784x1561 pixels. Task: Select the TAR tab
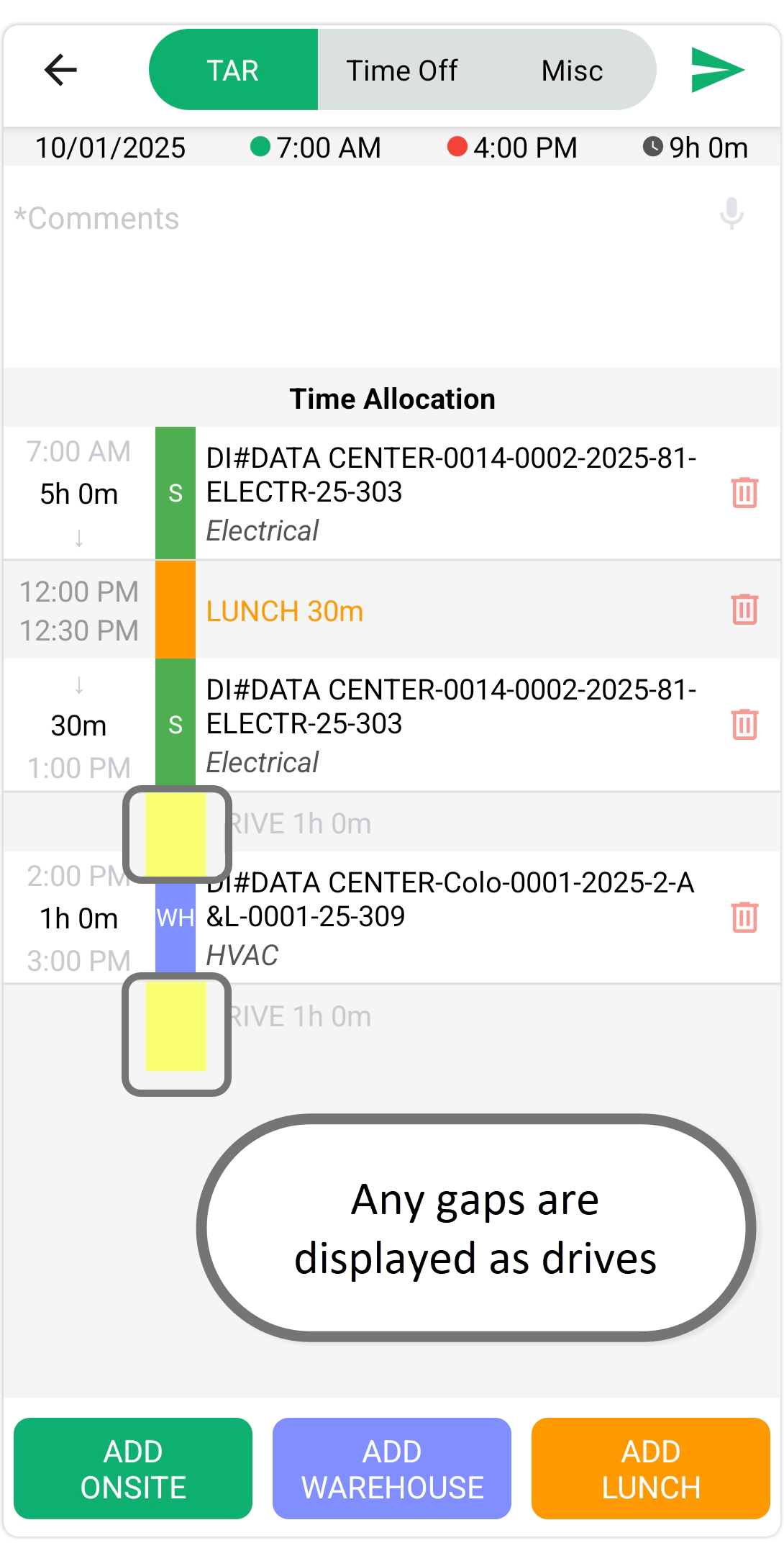point(233,70)
